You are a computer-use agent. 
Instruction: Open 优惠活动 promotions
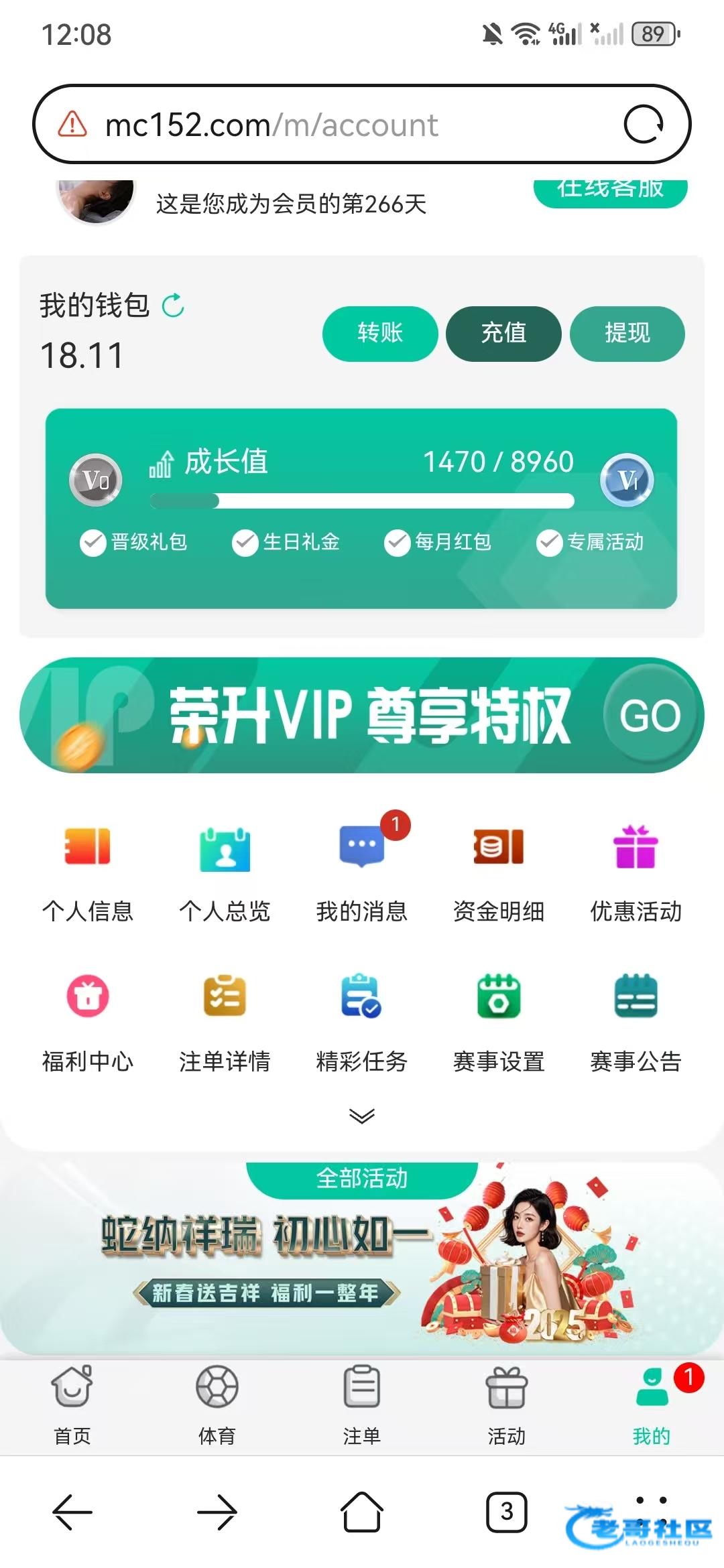click(636, 871)
